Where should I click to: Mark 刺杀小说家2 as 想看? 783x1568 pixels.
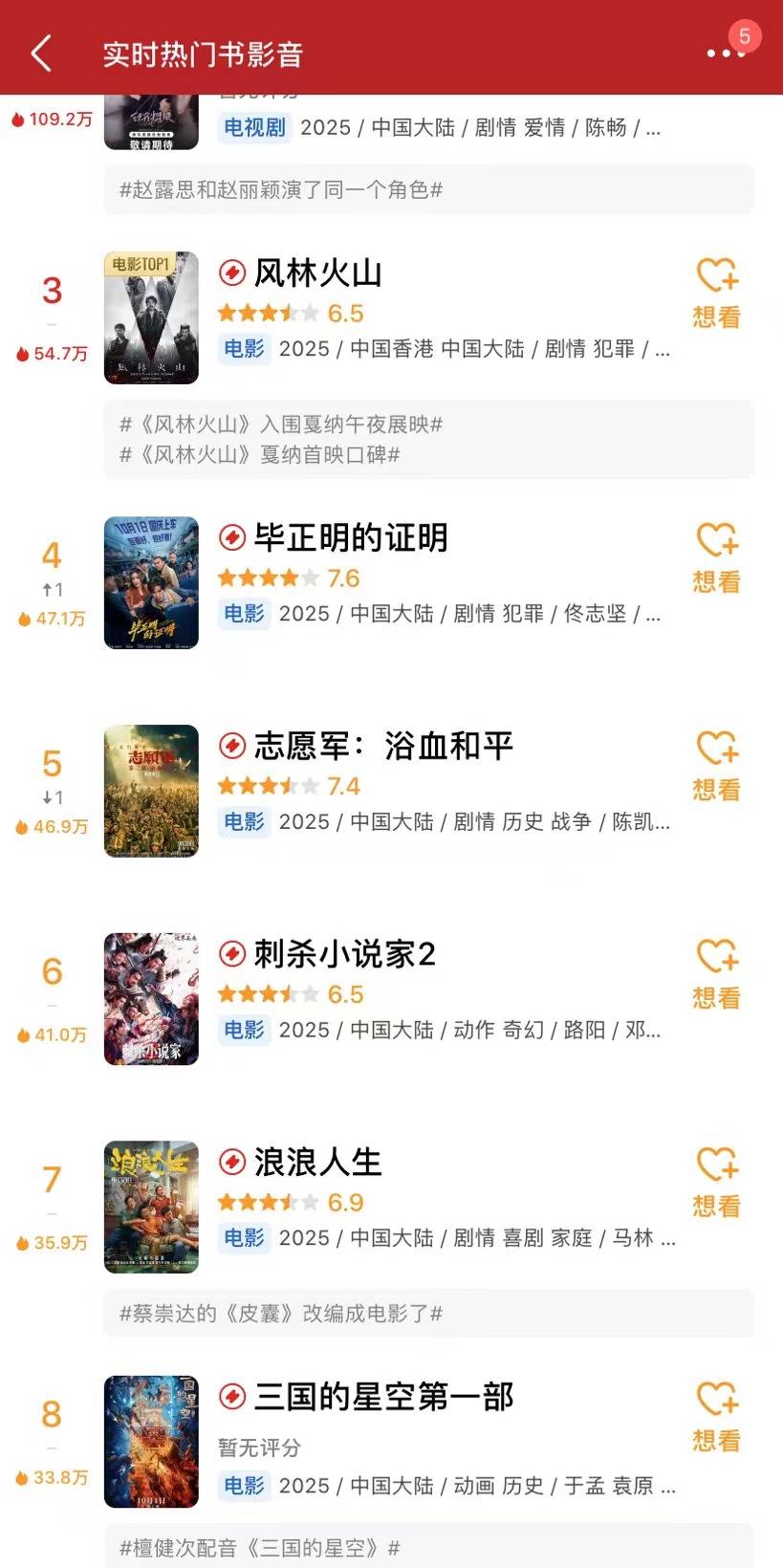pos(716,974)
